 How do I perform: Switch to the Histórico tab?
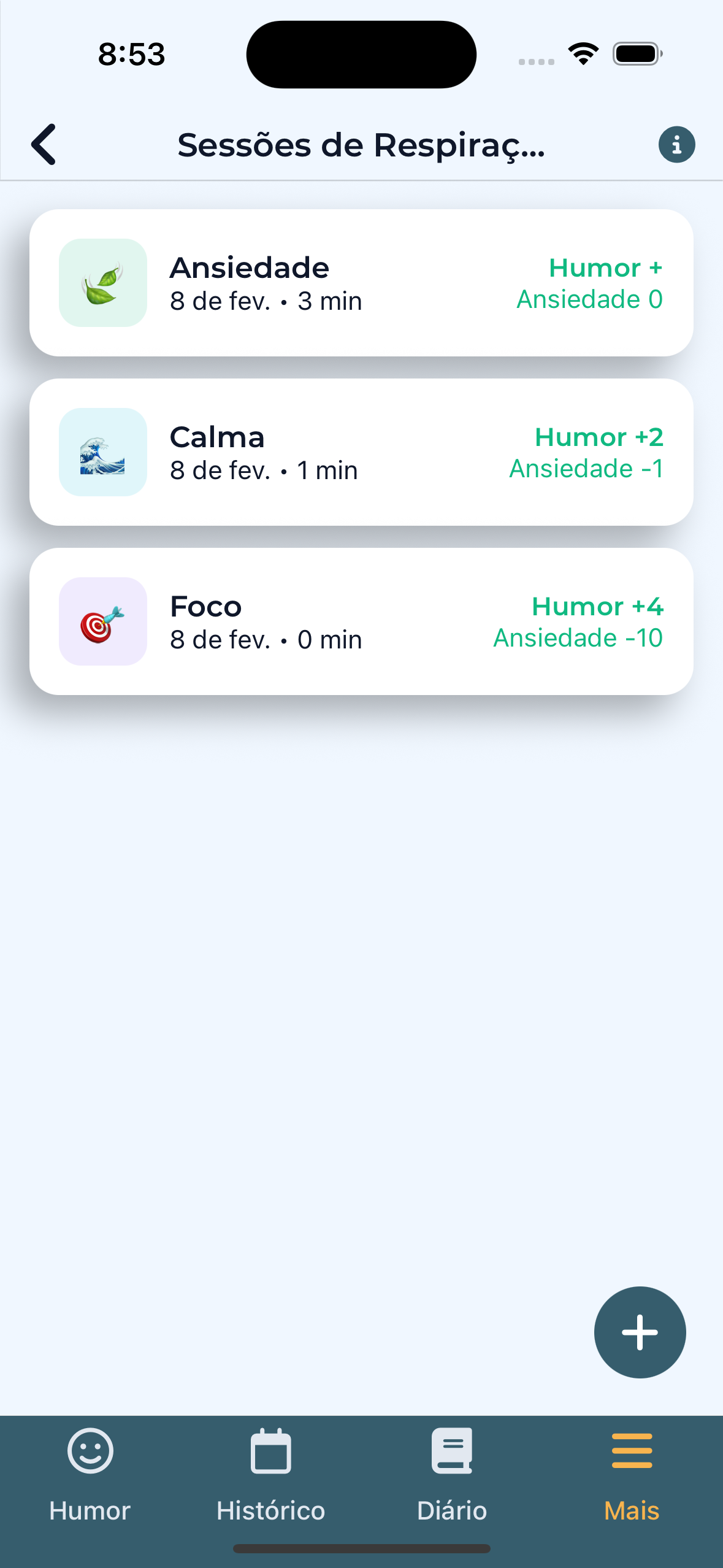point(270,1491)
